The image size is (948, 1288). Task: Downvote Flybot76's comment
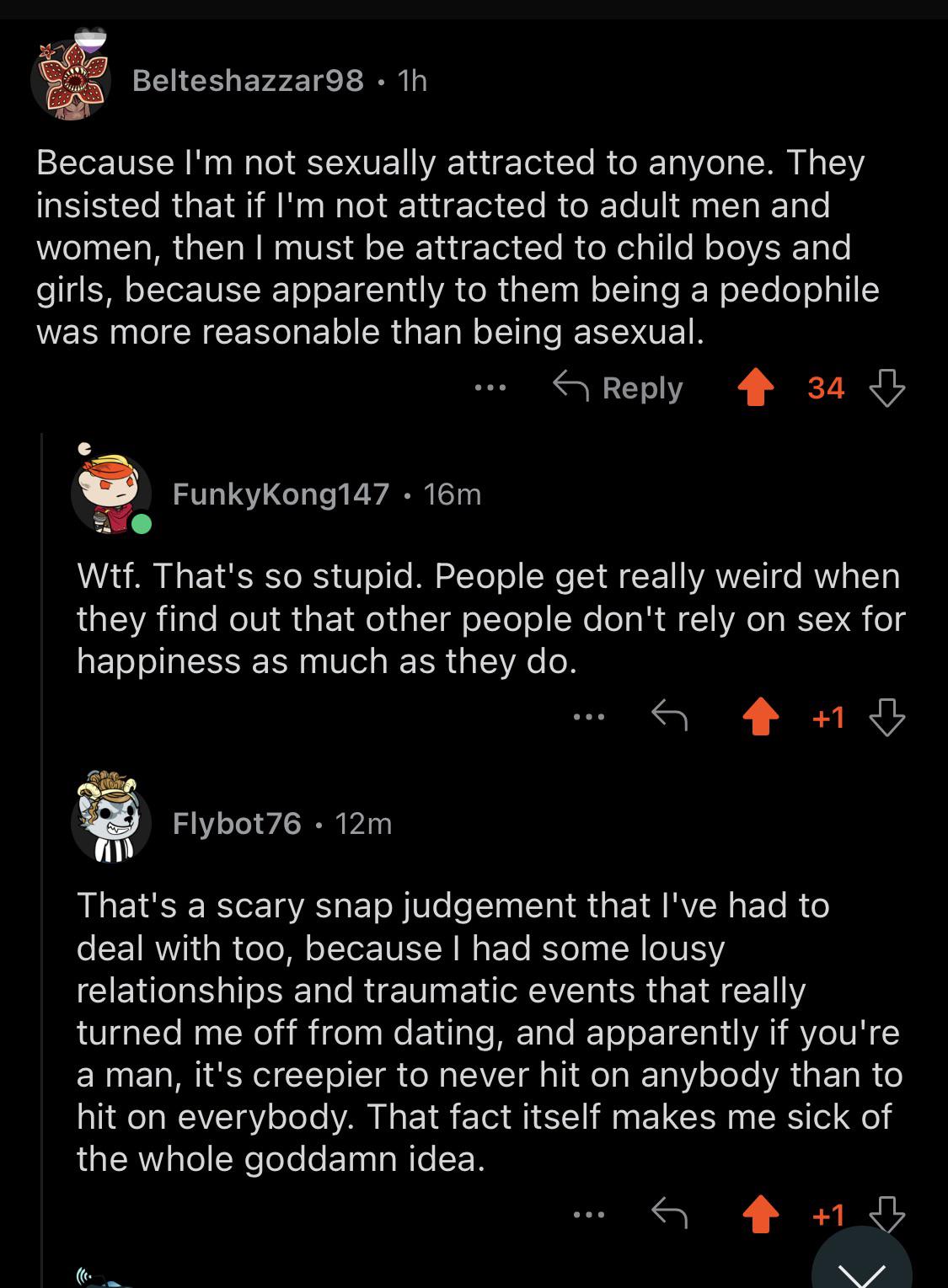click(x=886, y=1215)
